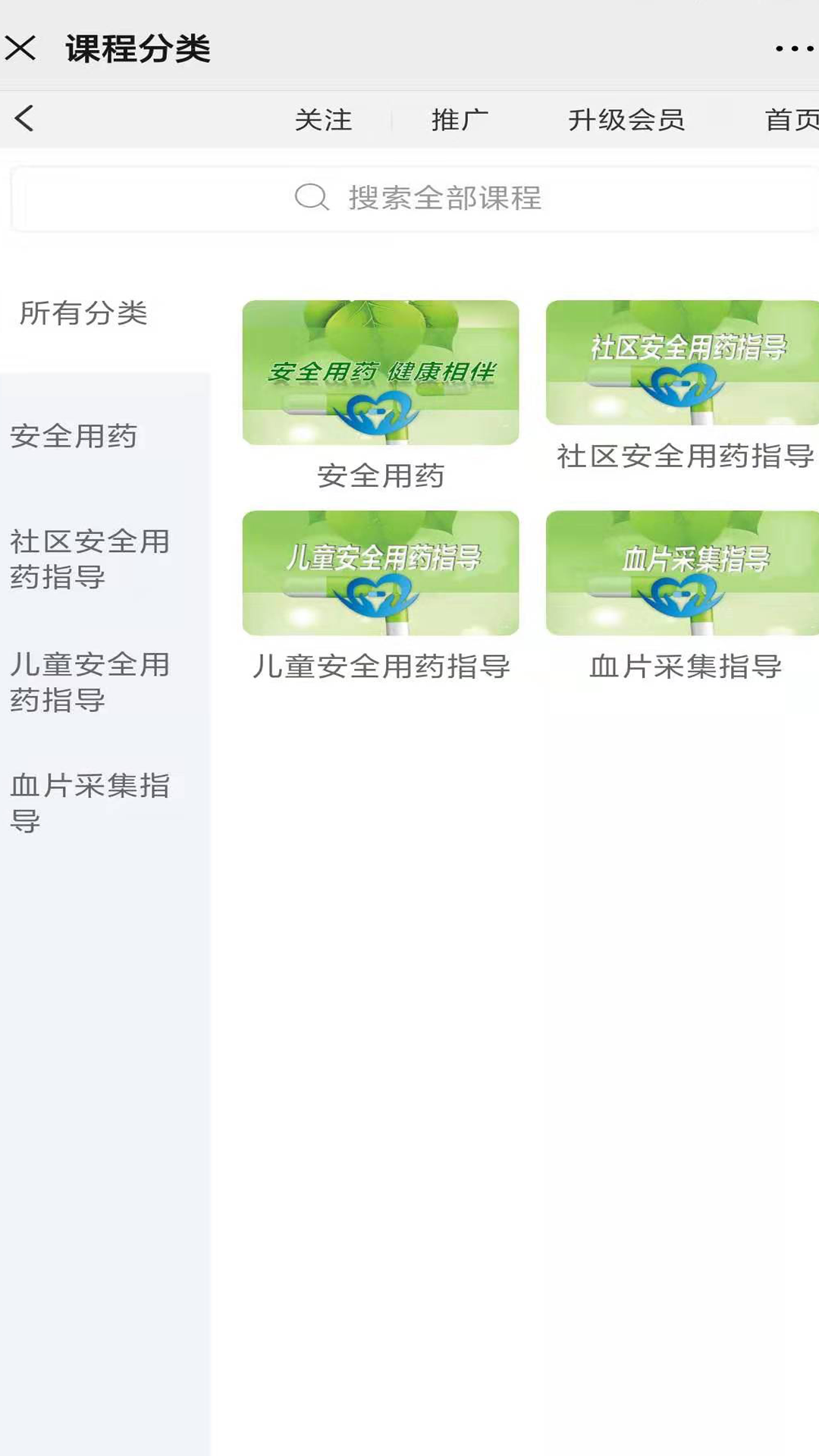Open 血片采集指导 in the sidebar
819x1456 pixels.
pyautogui.click(x=89, y=803)
